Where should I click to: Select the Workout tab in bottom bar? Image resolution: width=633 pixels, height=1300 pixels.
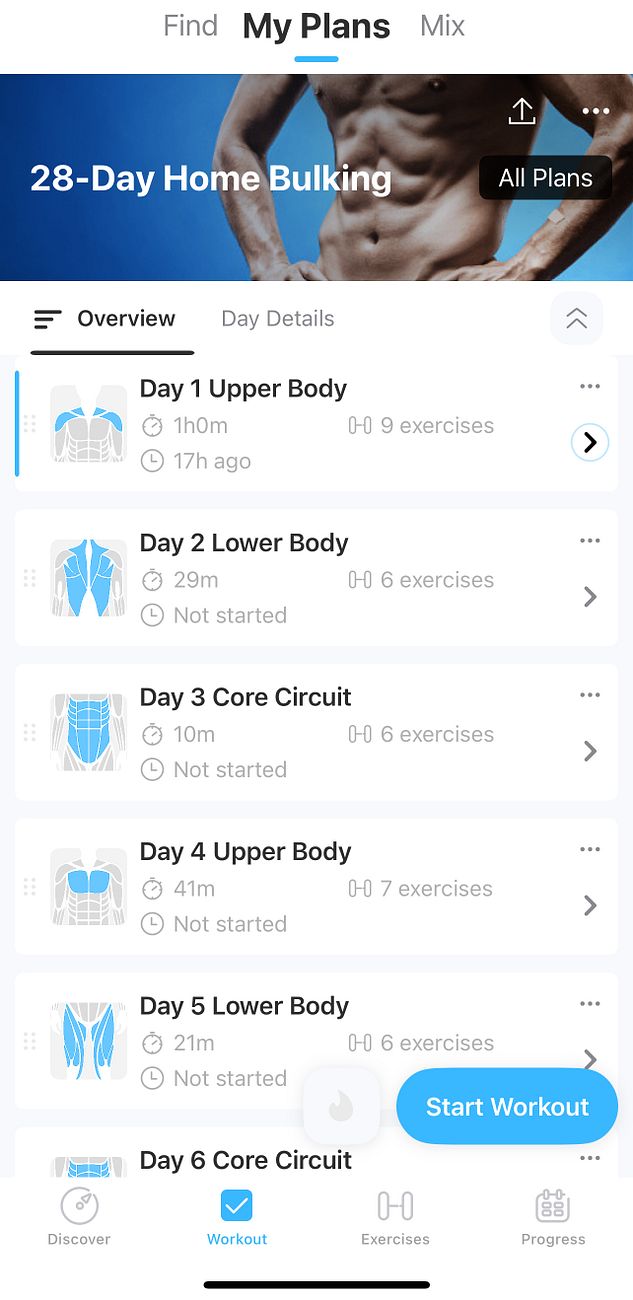(x=237, y=1217)
